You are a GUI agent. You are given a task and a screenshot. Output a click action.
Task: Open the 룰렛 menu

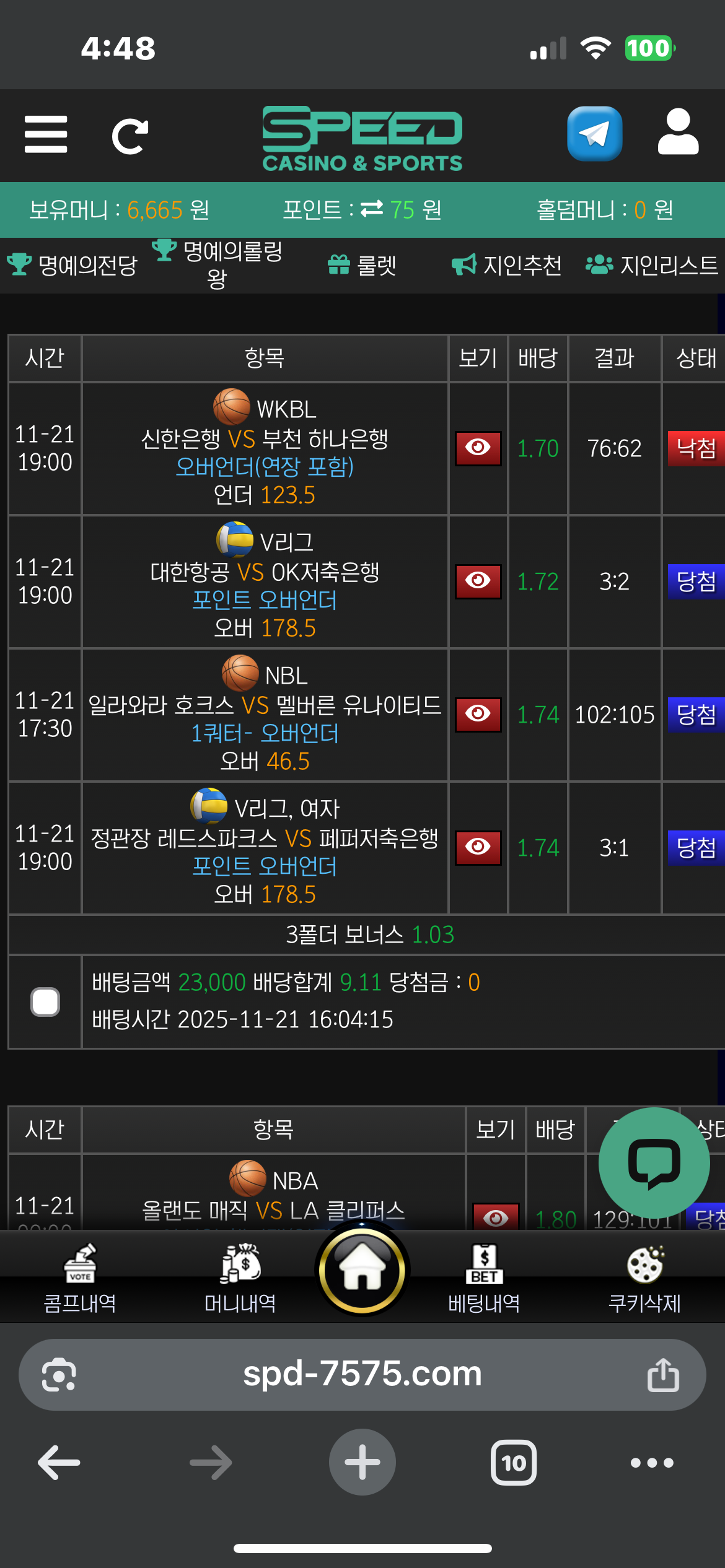coord(362,265)
